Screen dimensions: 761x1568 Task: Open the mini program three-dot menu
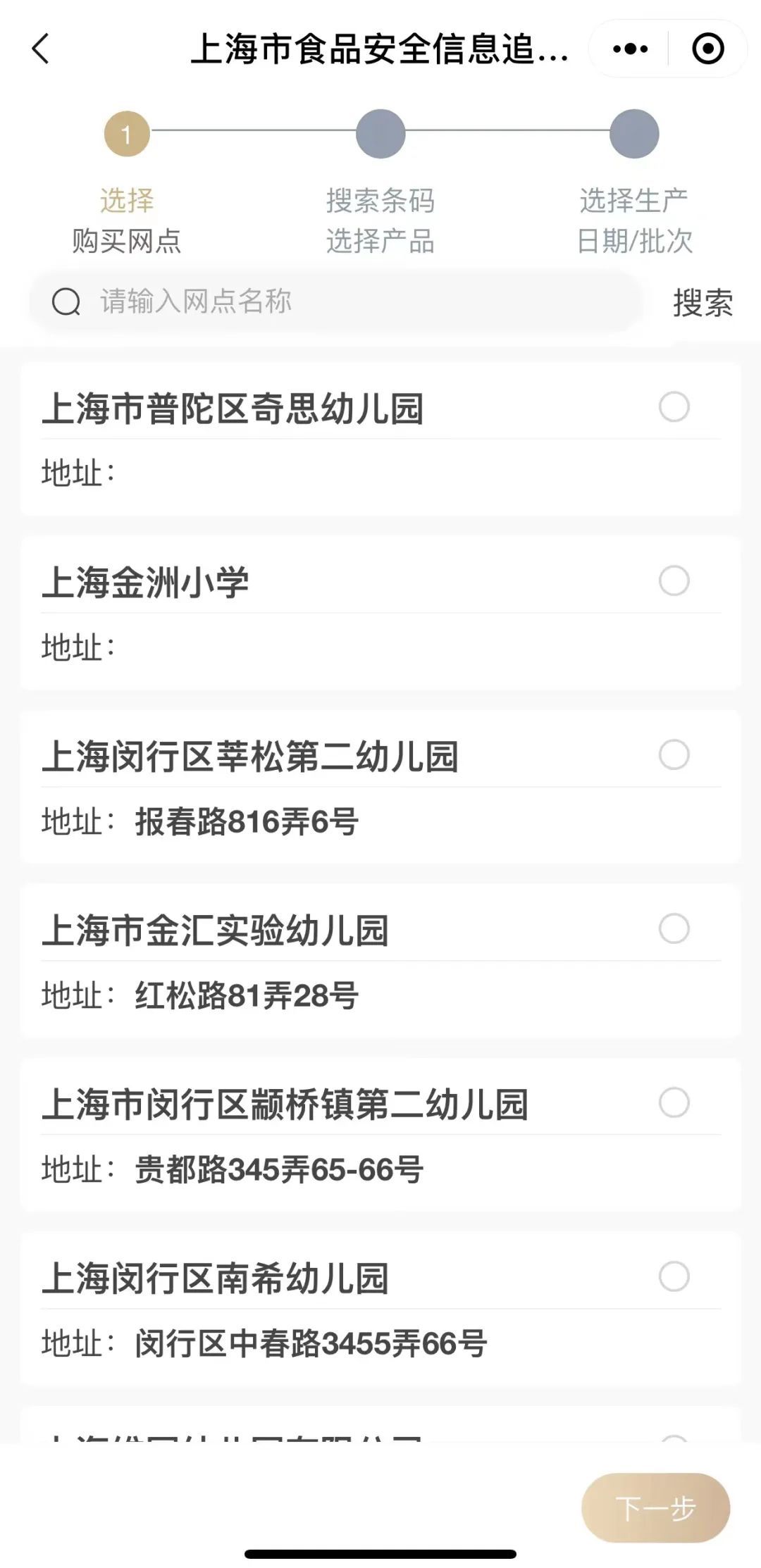(630, 49)
